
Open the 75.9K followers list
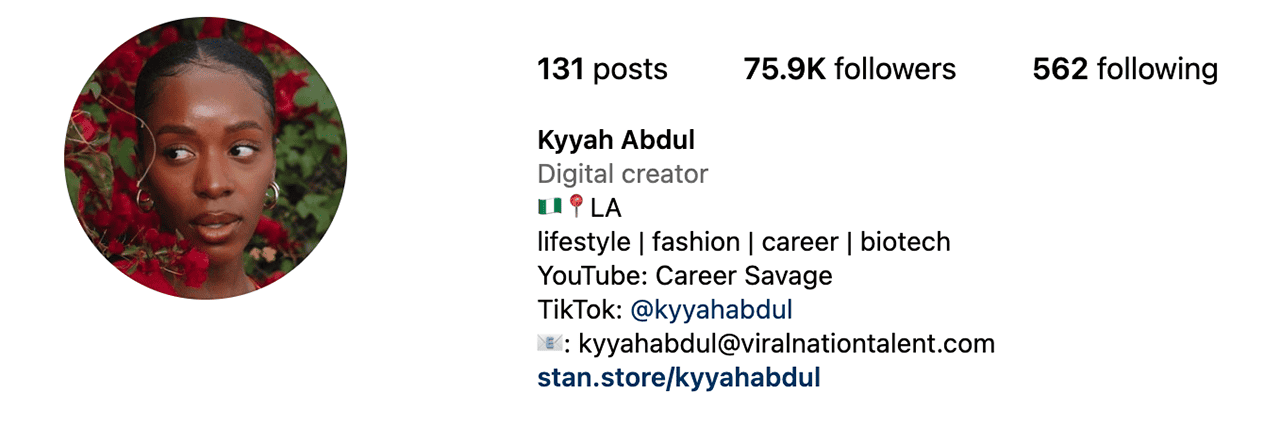(x=849, y=69)
